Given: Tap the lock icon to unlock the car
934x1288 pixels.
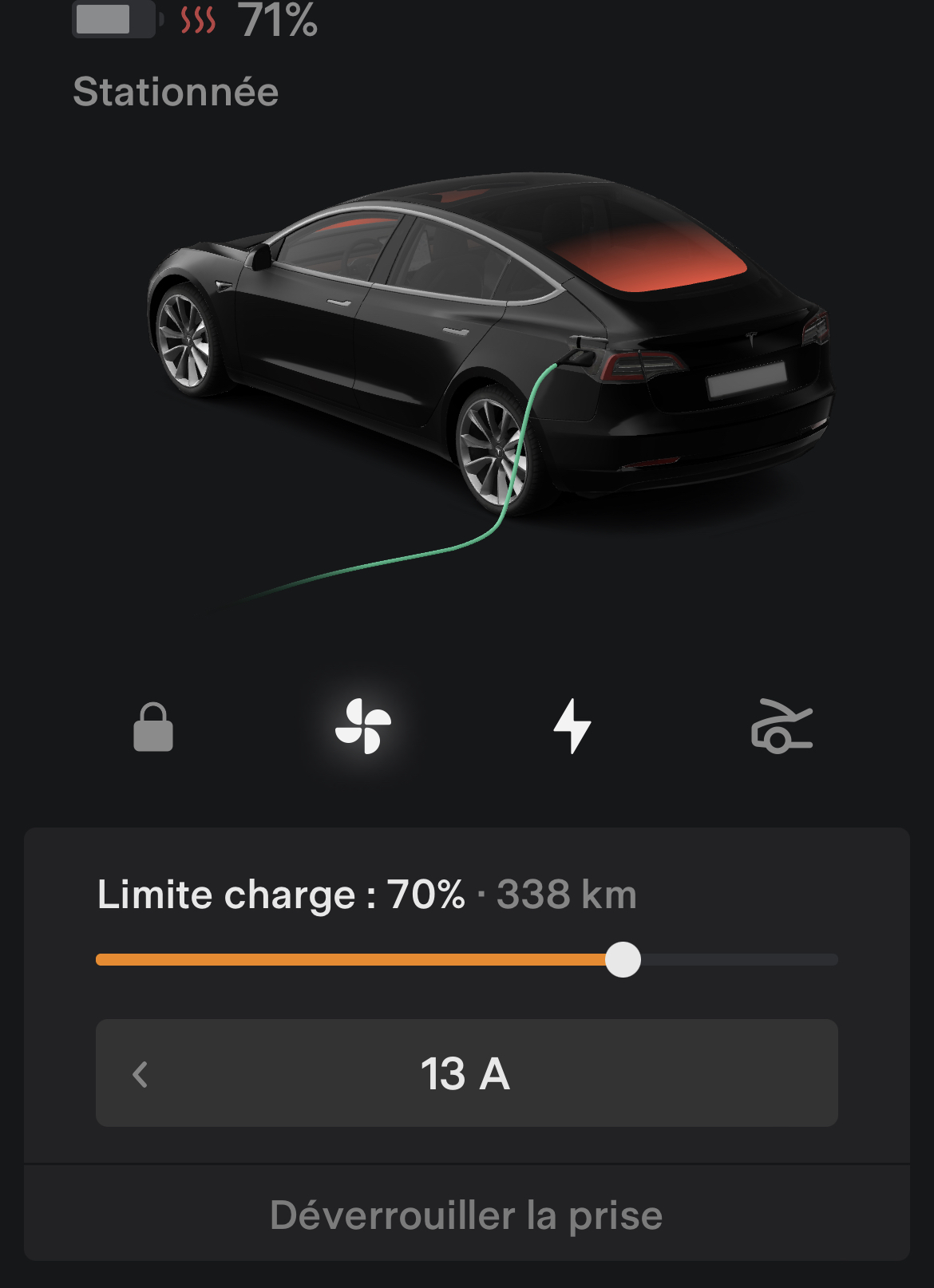Looking at the screenshot, I should [x=153, y=727].
